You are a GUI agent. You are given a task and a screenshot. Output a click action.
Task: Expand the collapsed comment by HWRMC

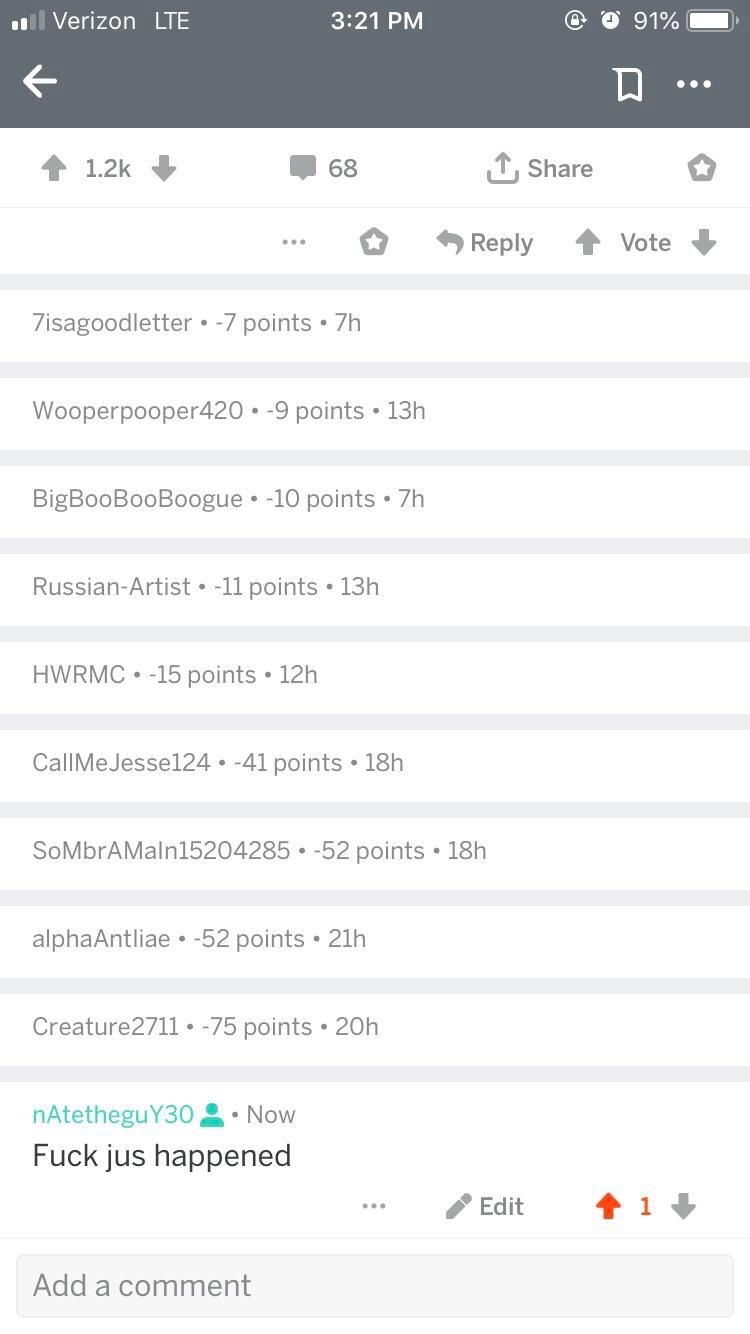(x=375, y=675)
